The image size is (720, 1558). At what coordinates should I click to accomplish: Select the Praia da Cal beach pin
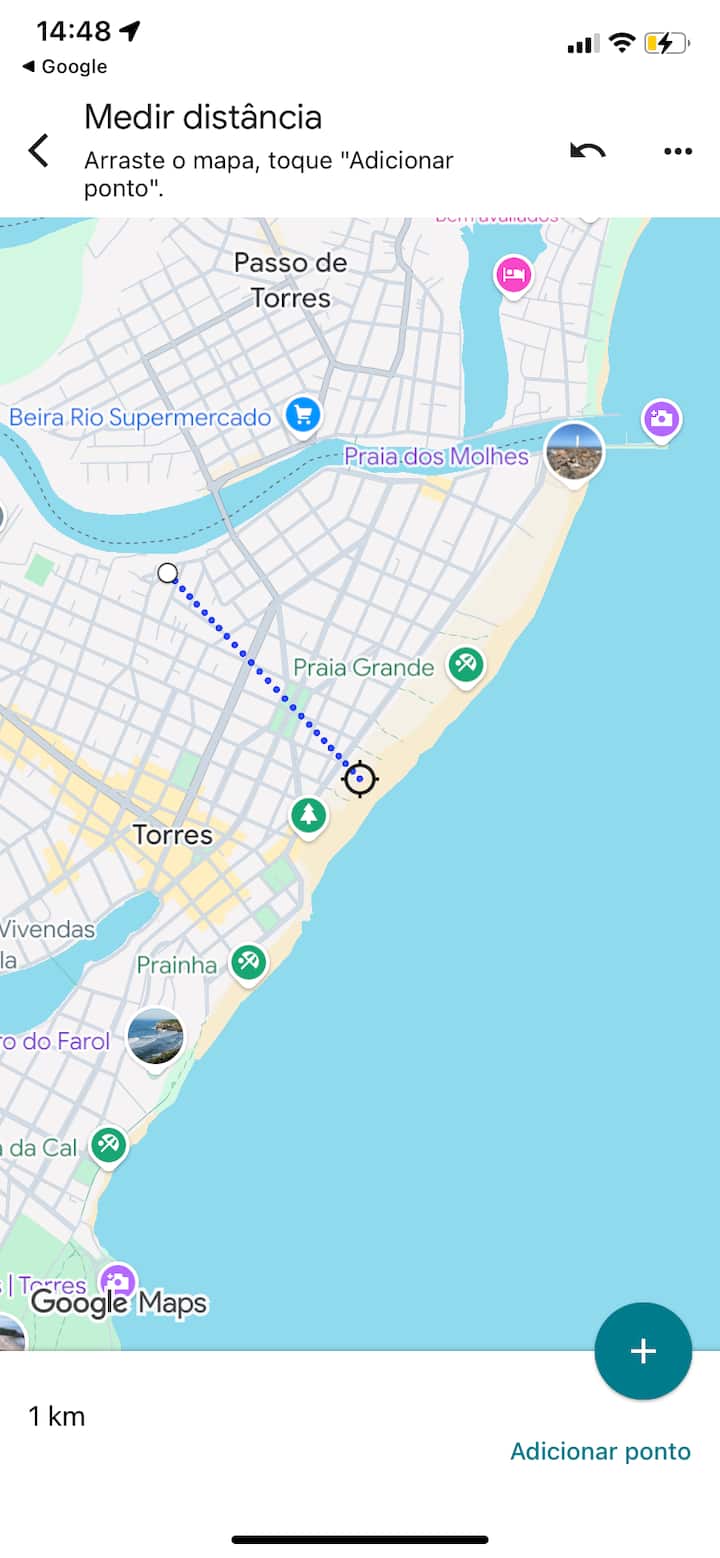coord(108,1144)
